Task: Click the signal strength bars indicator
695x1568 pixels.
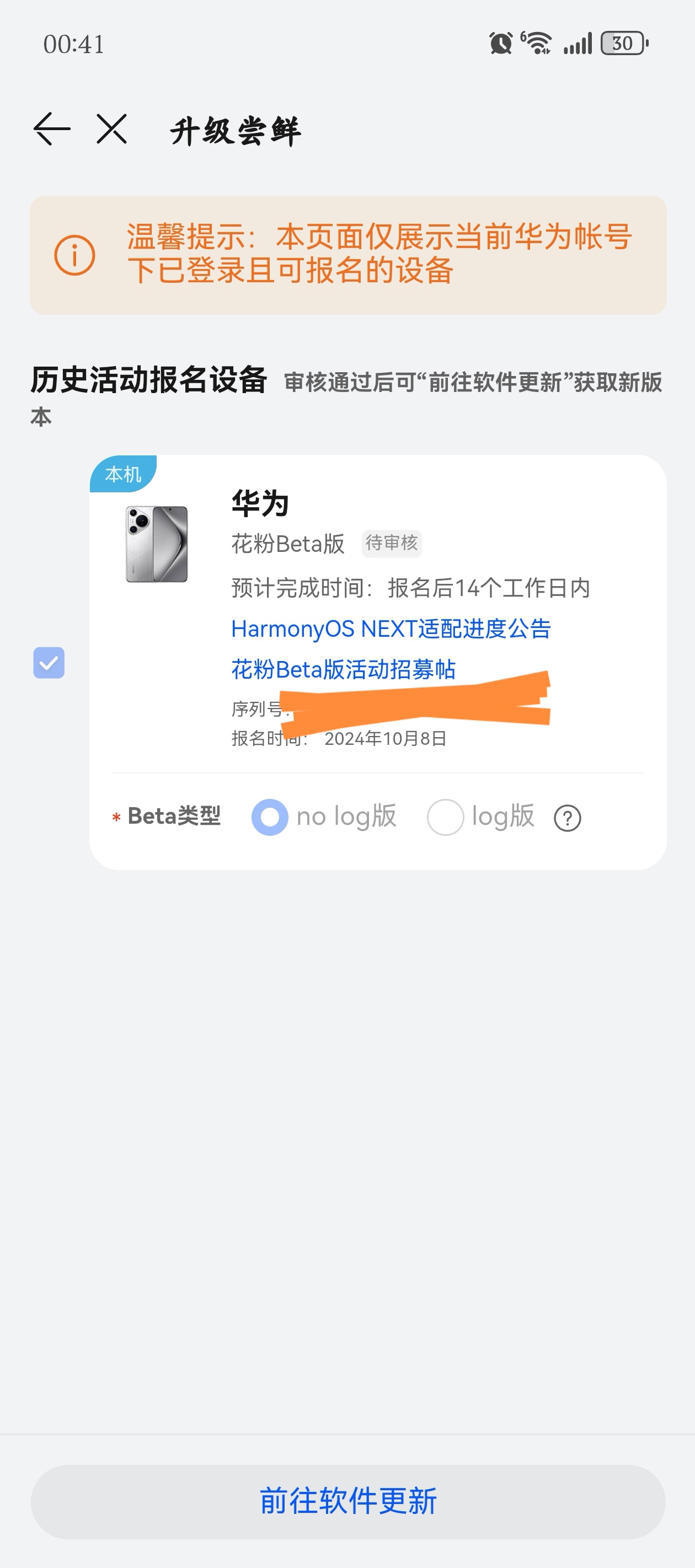Action: point(578,43)
